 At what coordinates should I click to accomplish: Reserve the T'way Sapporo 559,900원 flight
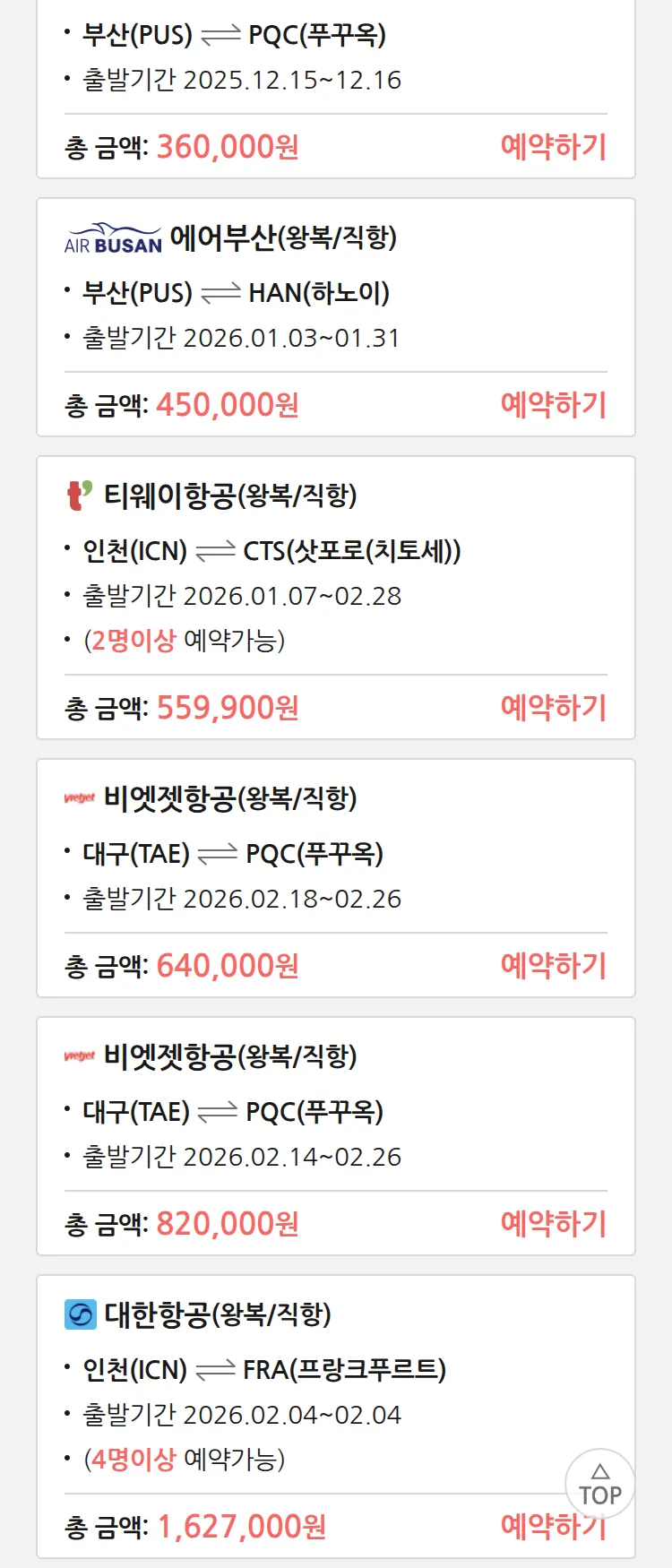pyautogui.click(x=553, y=707)
